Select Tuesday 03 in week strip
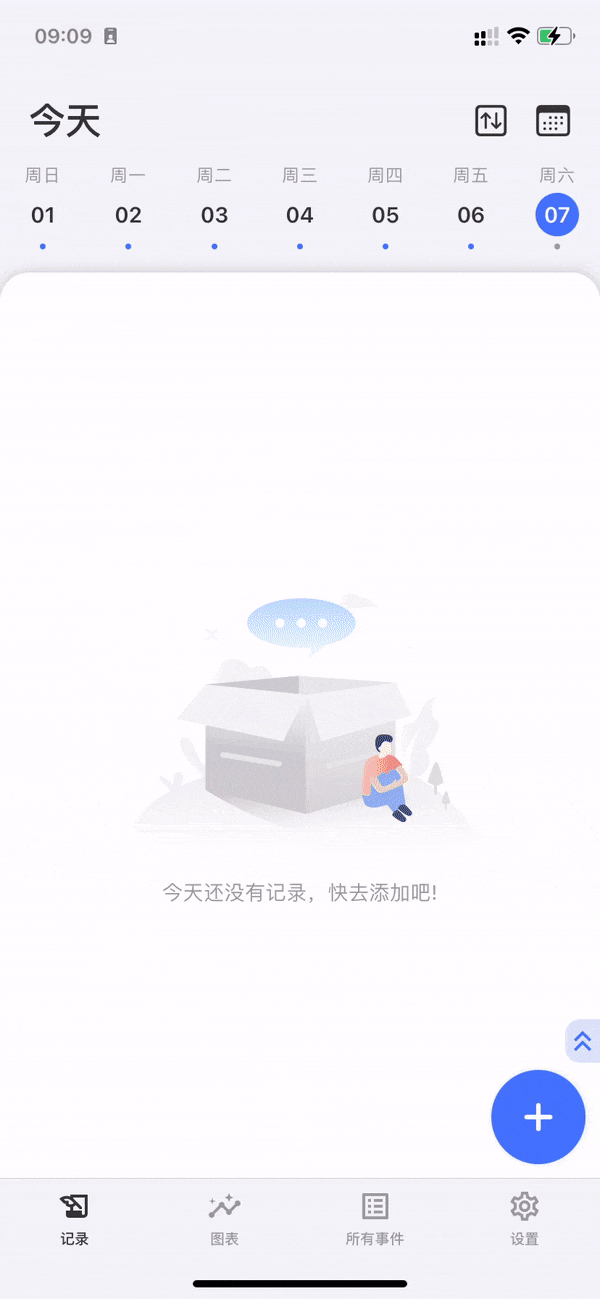Image resolution: width=600 pixels, height=1299 pixels. click(x=214, y=214)
